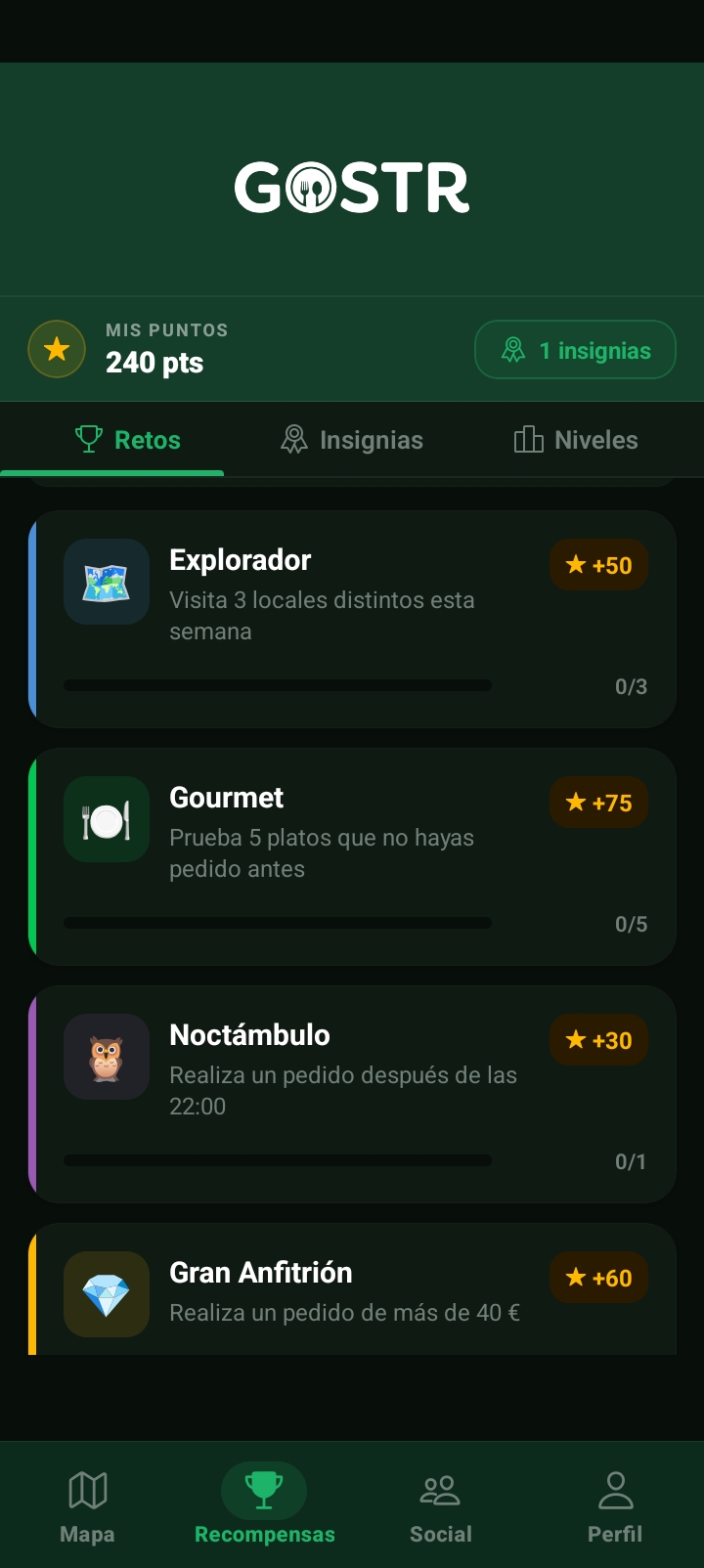Tap the Noctámbulo owl icon
704x1568 pixels.
pyautogui.click(x=106, y=1057)
